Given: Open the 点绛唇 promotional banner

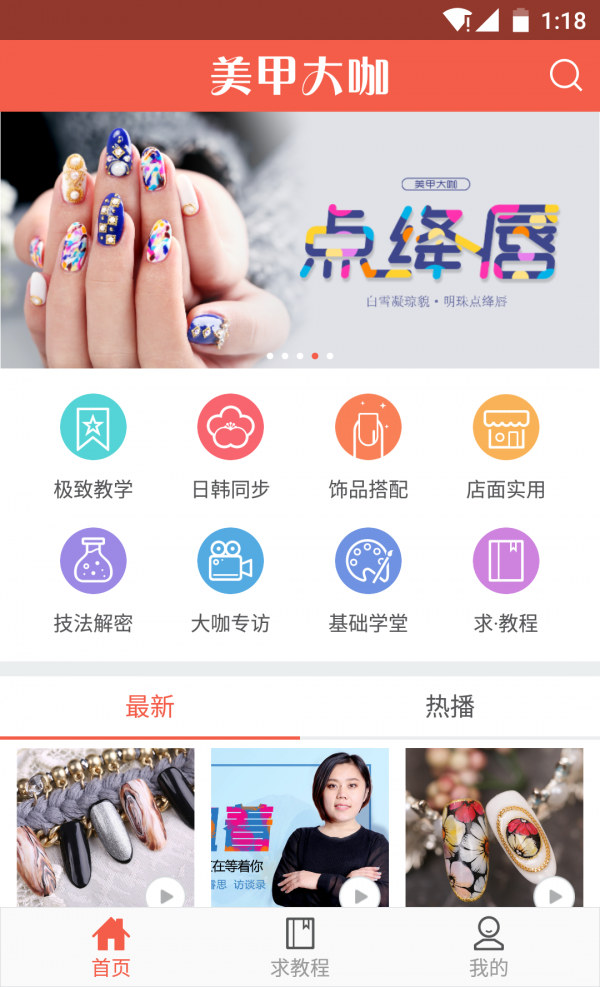Looking at the screenshot, I should tap(300, 240).
